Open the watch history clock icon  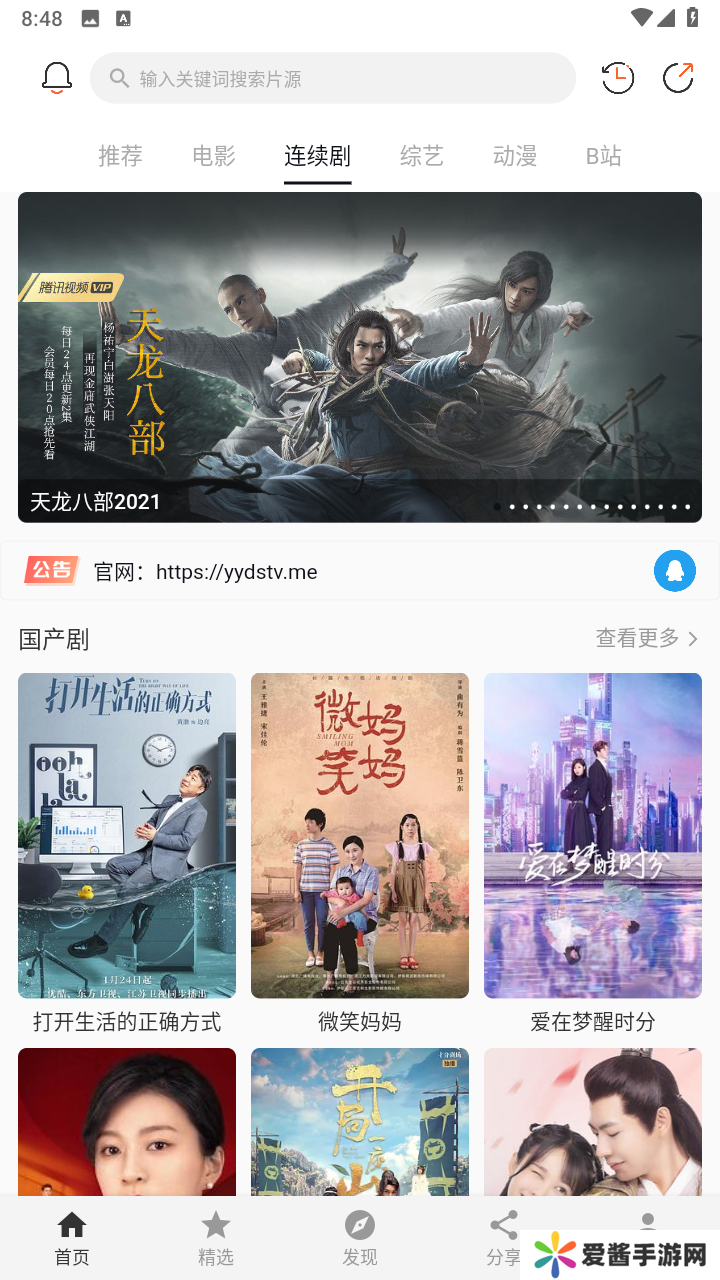point(617,78)
